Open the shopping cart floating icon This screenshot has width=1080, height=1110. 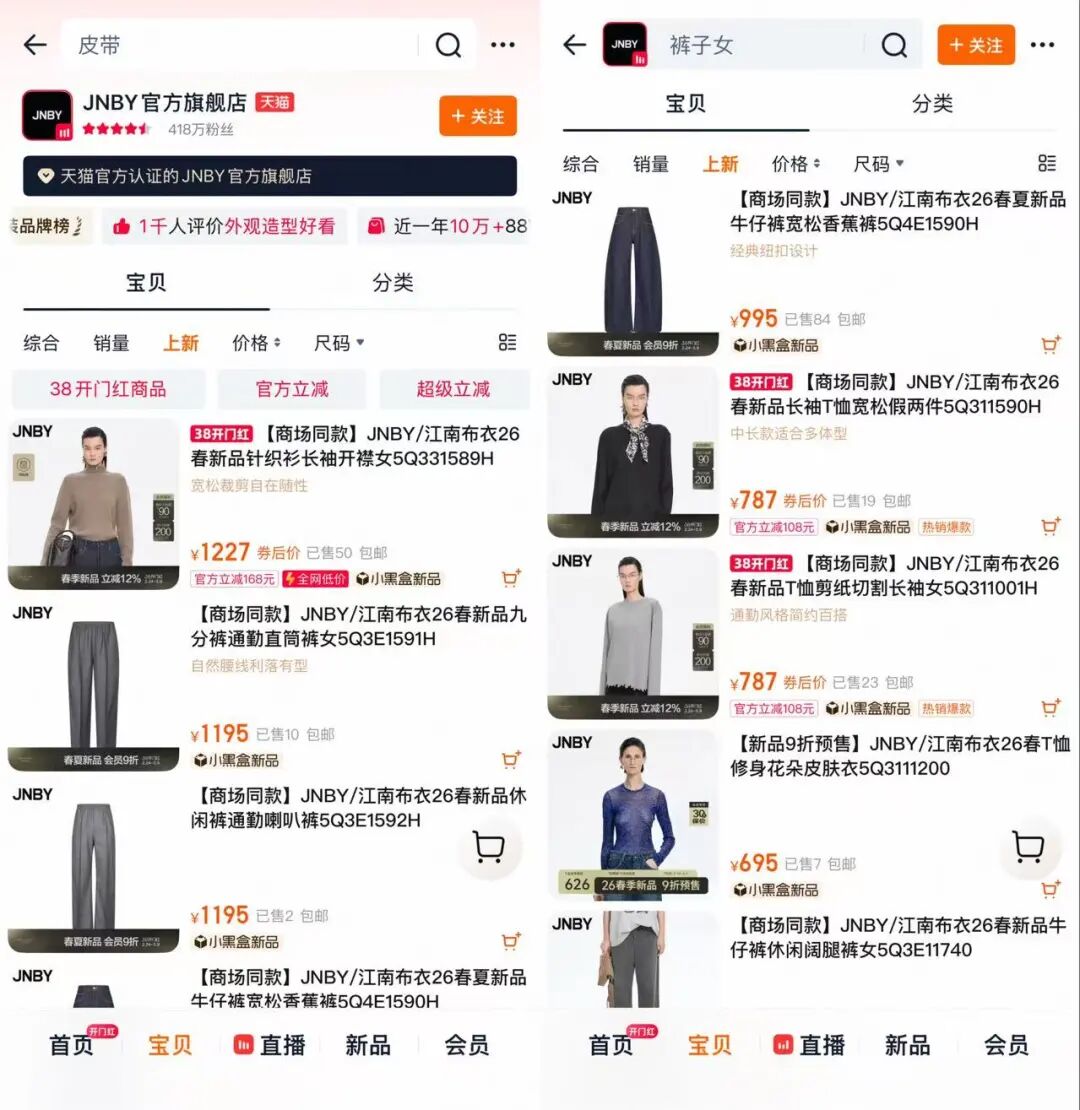pyautogui.click(x=487, y=846)
